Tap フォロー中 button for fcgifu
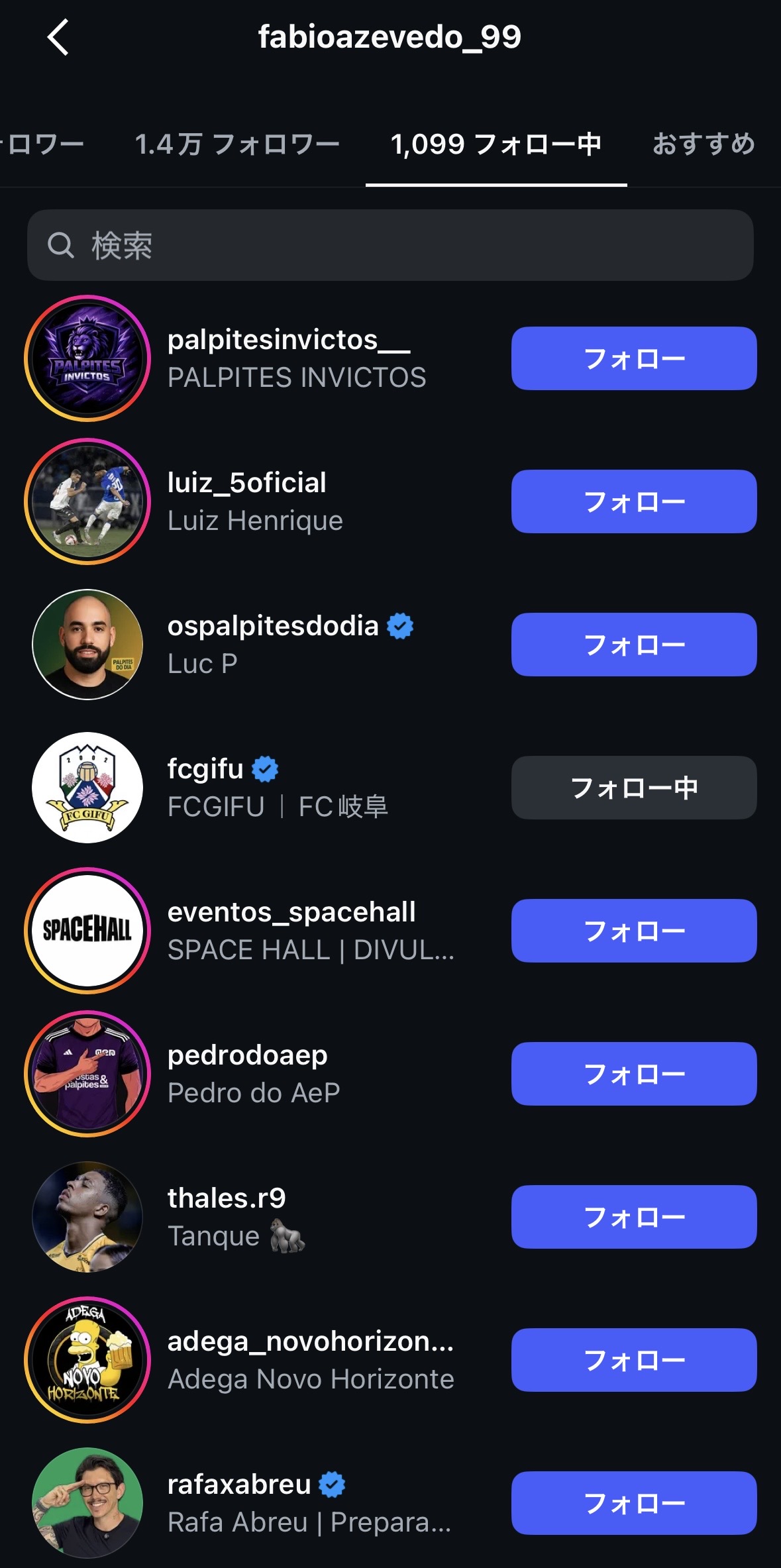Screen dimensions: 781x1568 633,788
